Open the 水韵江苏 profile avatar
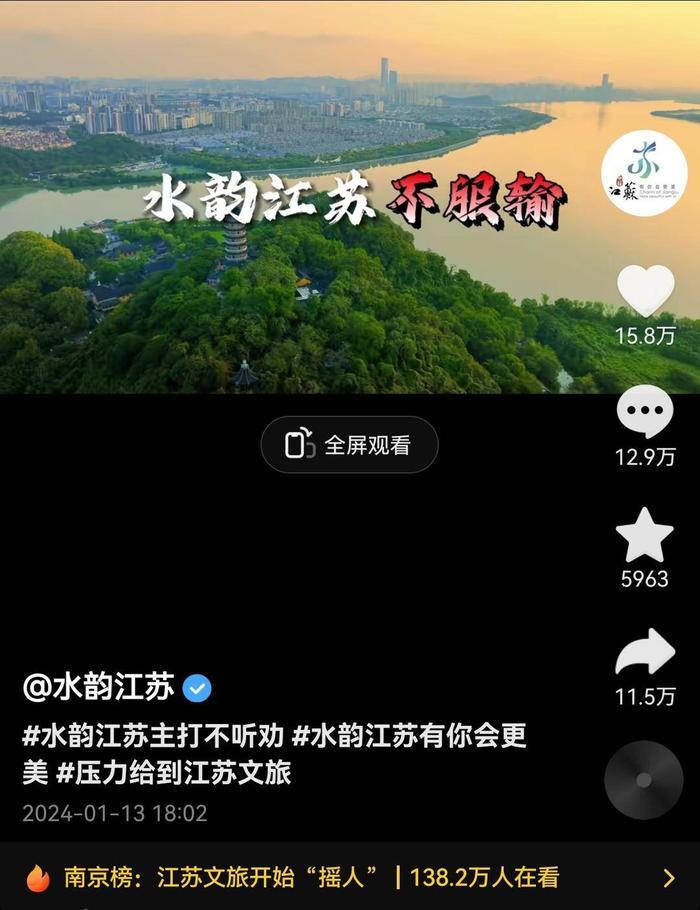The image size is (700, 910). point(644,174)
